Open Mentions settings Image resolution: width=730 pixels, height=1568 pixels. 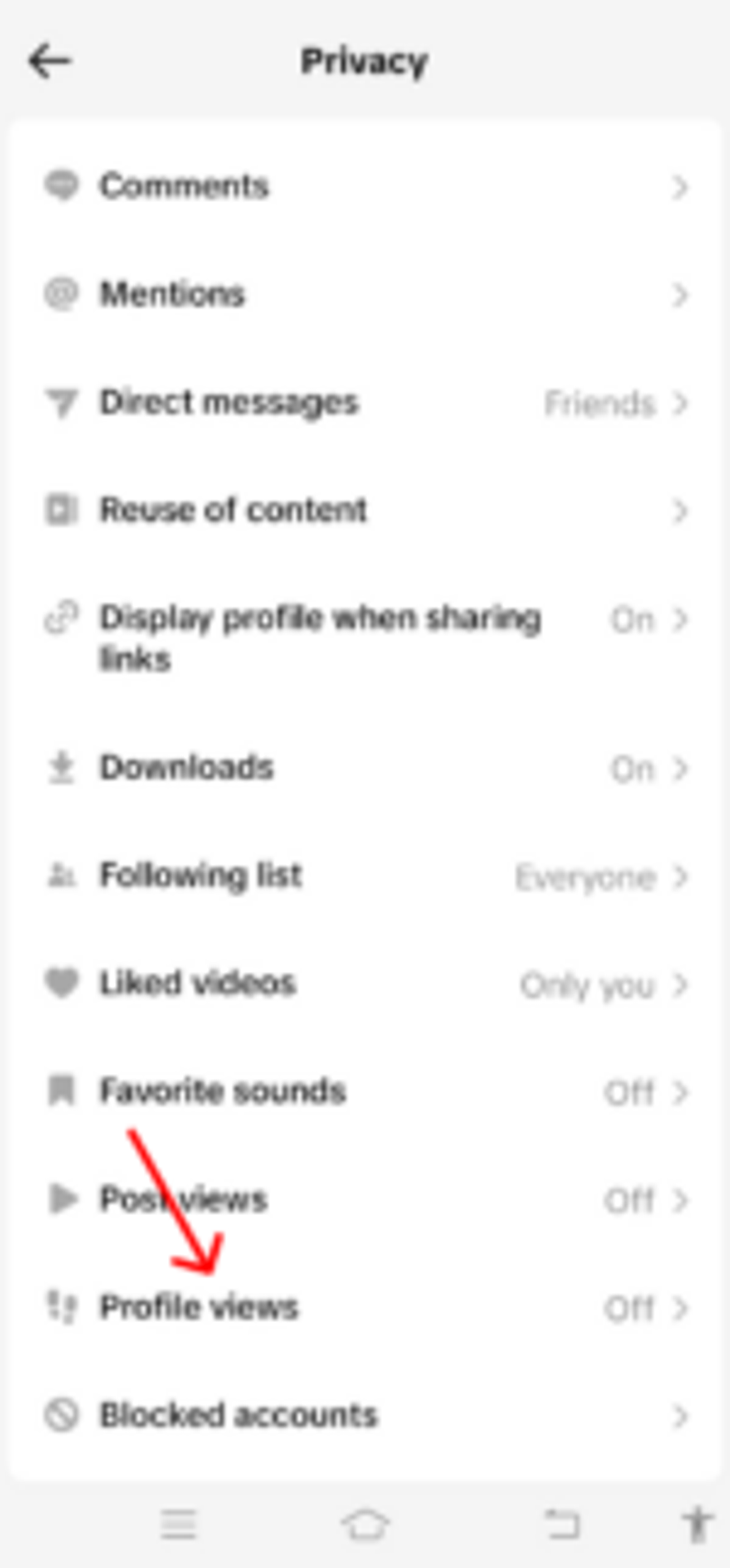[365, 294]
